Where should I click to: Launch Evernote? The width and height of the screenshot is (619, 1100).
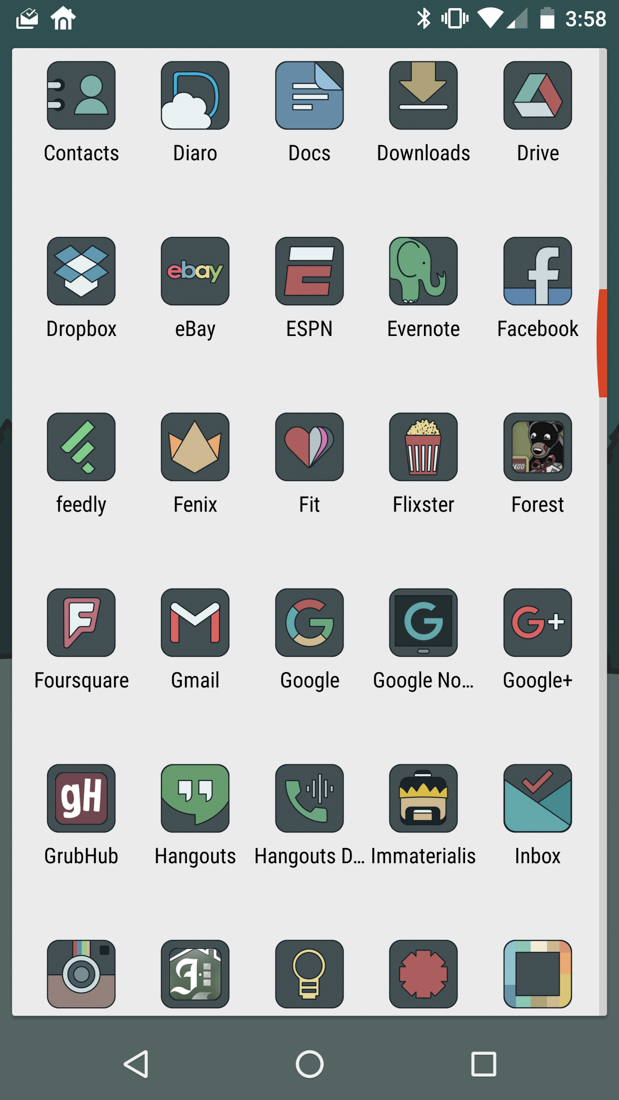423,272
